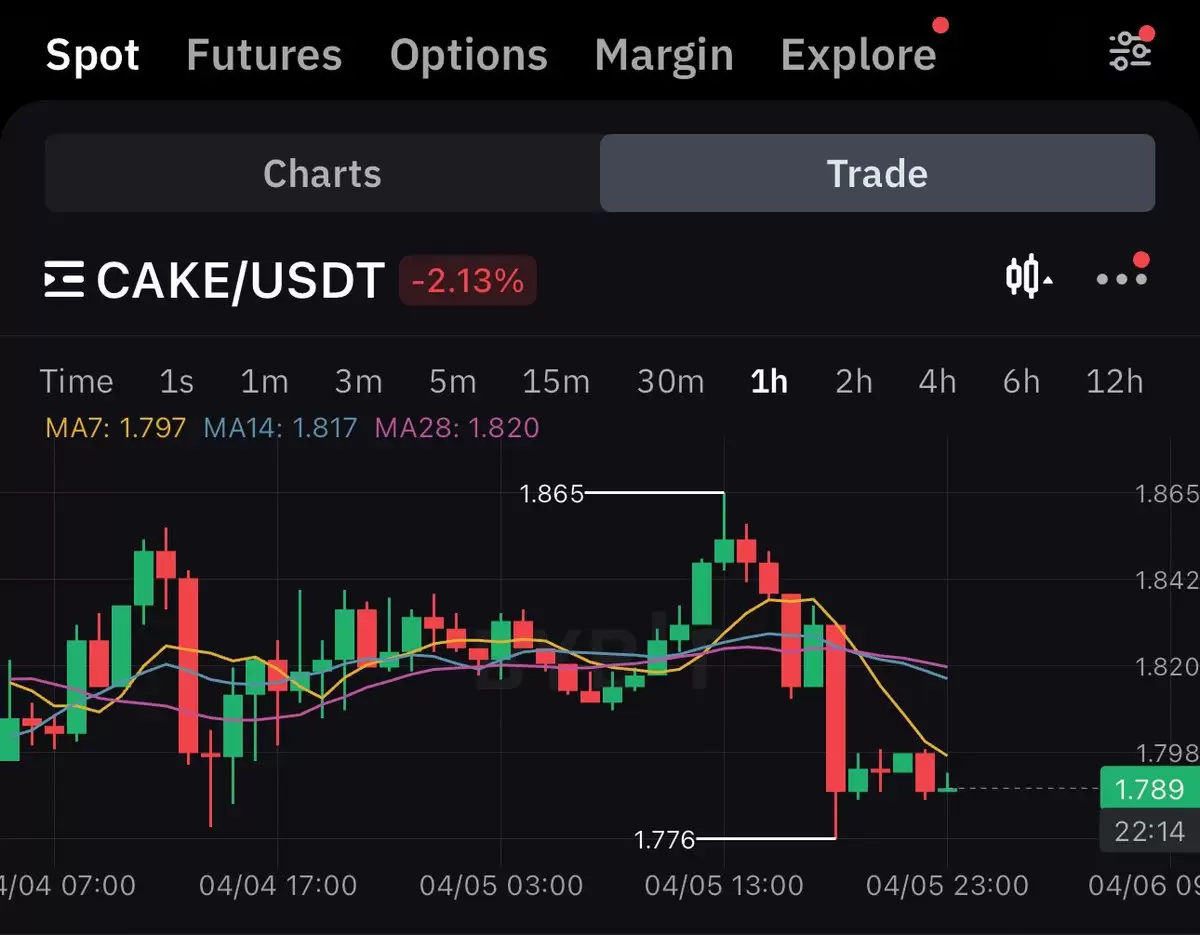This screenshot has width=1200, height=935.
Task: Switch to the Futures tab
Action: (264, 55)
